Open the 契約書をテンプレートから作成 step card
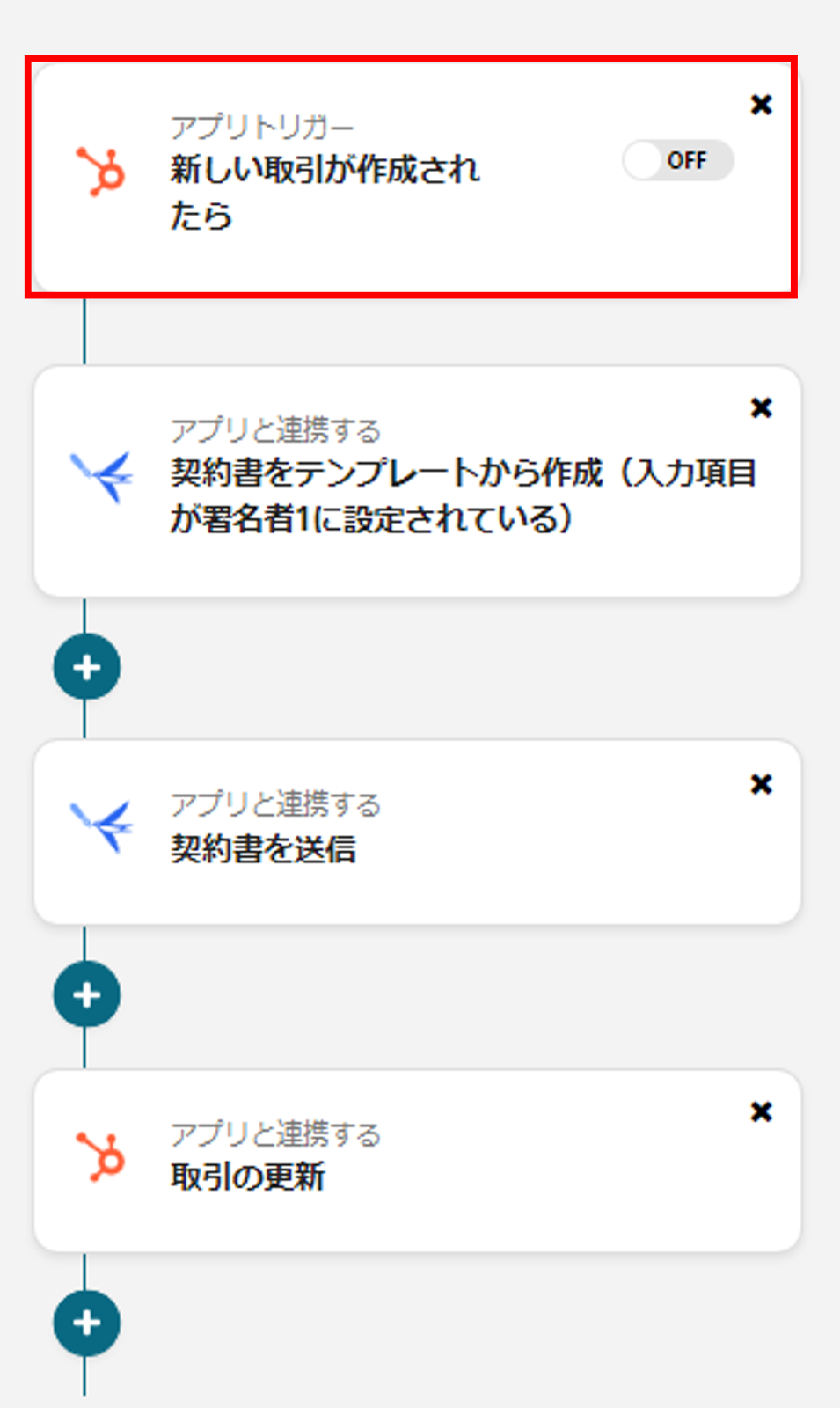This screenshot has width=840, height=1408. (417, 493)
